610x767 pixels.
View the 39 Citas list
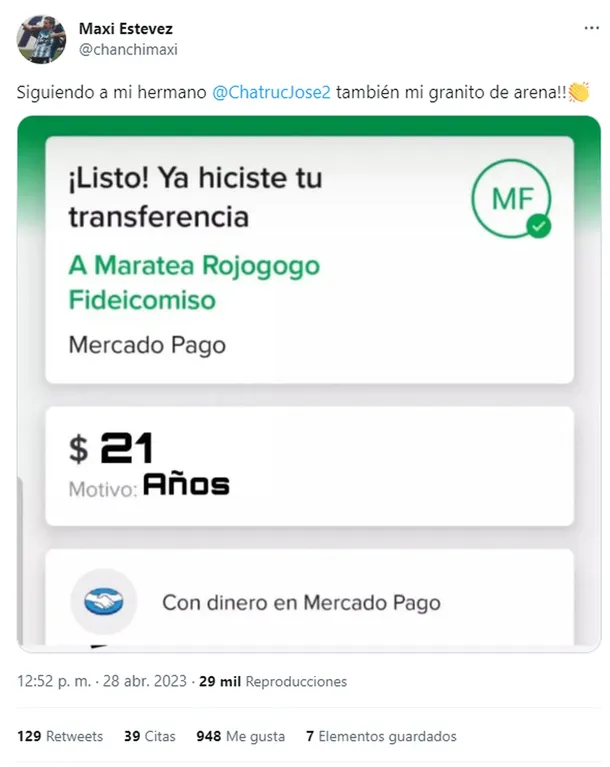point(149,736)
